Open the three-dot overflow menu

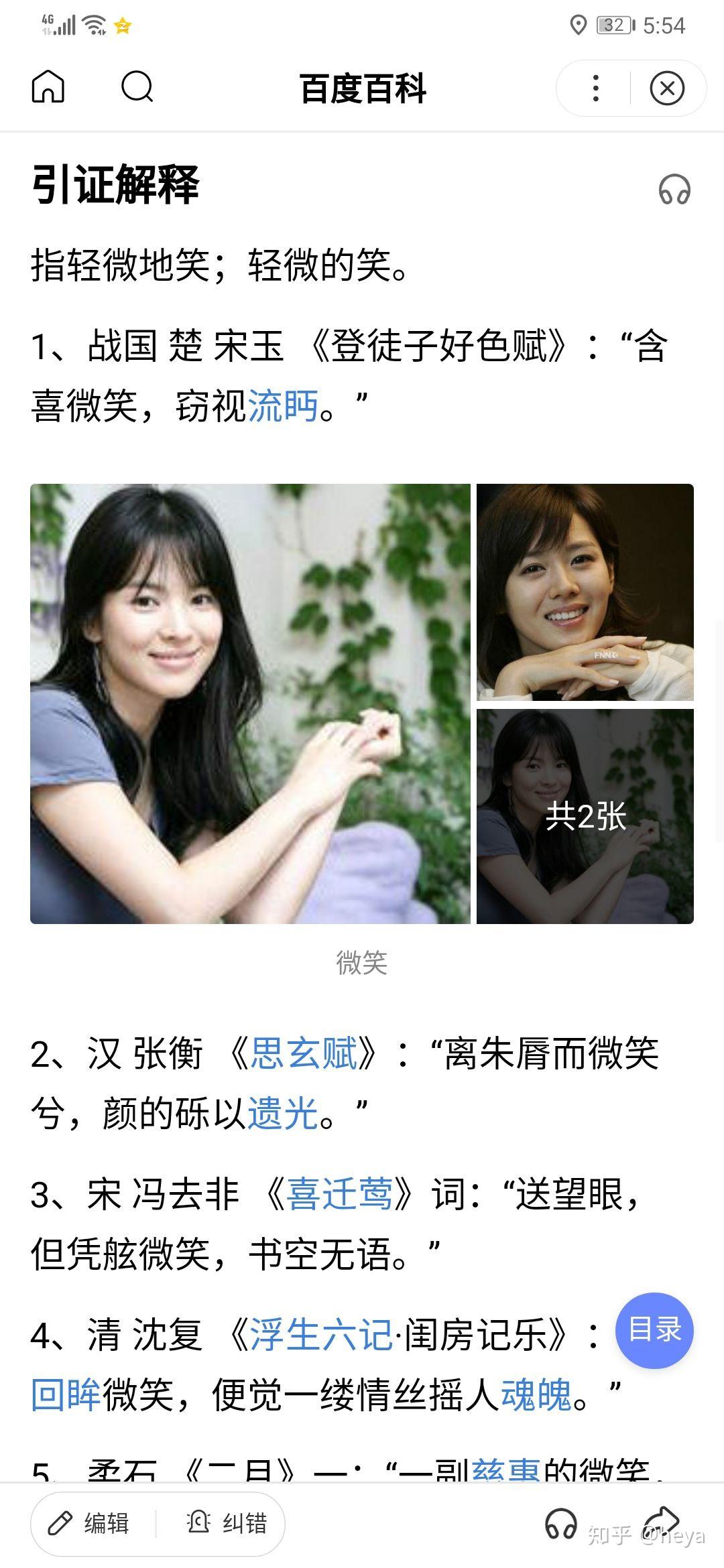[x=595, y=88]
